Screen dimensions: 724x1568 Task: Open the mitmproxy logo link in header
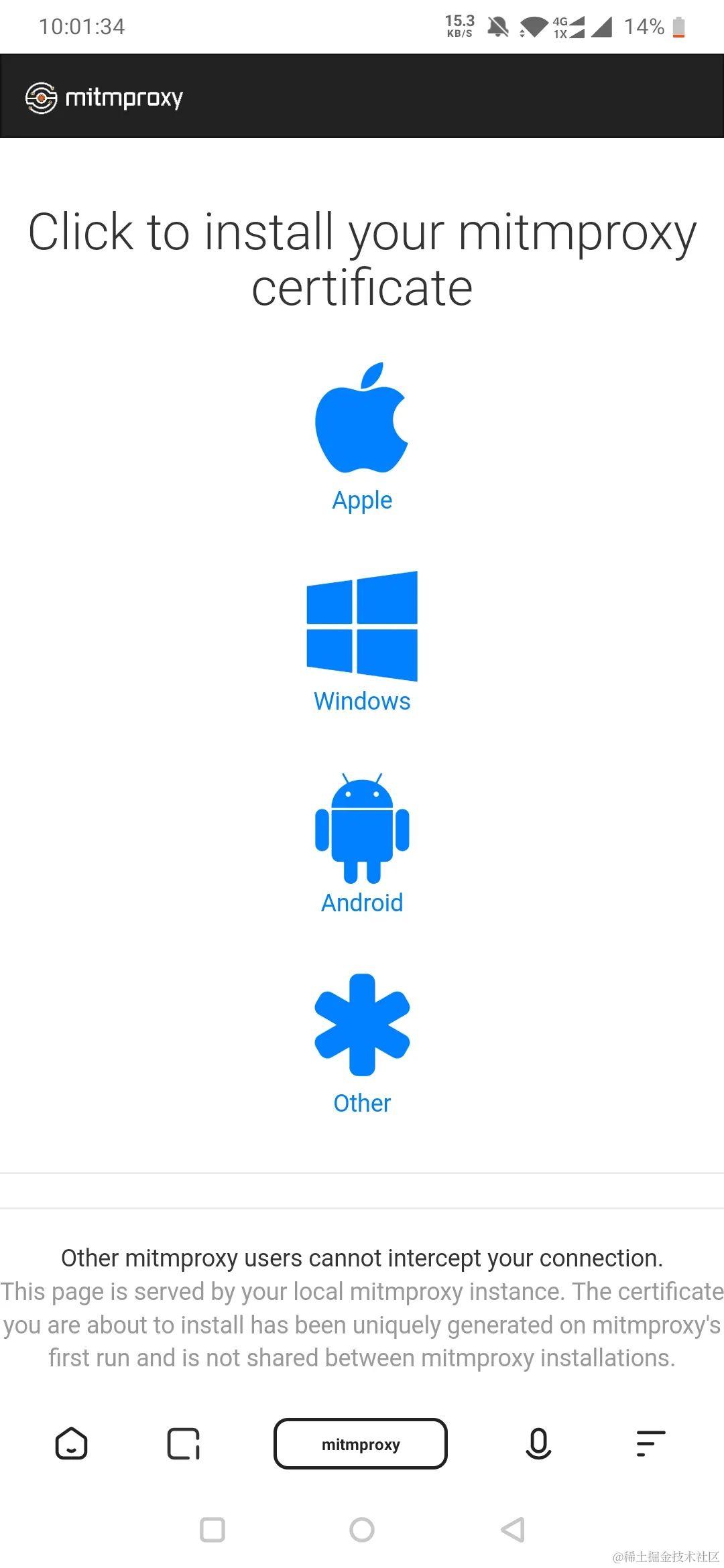[105, 98]
